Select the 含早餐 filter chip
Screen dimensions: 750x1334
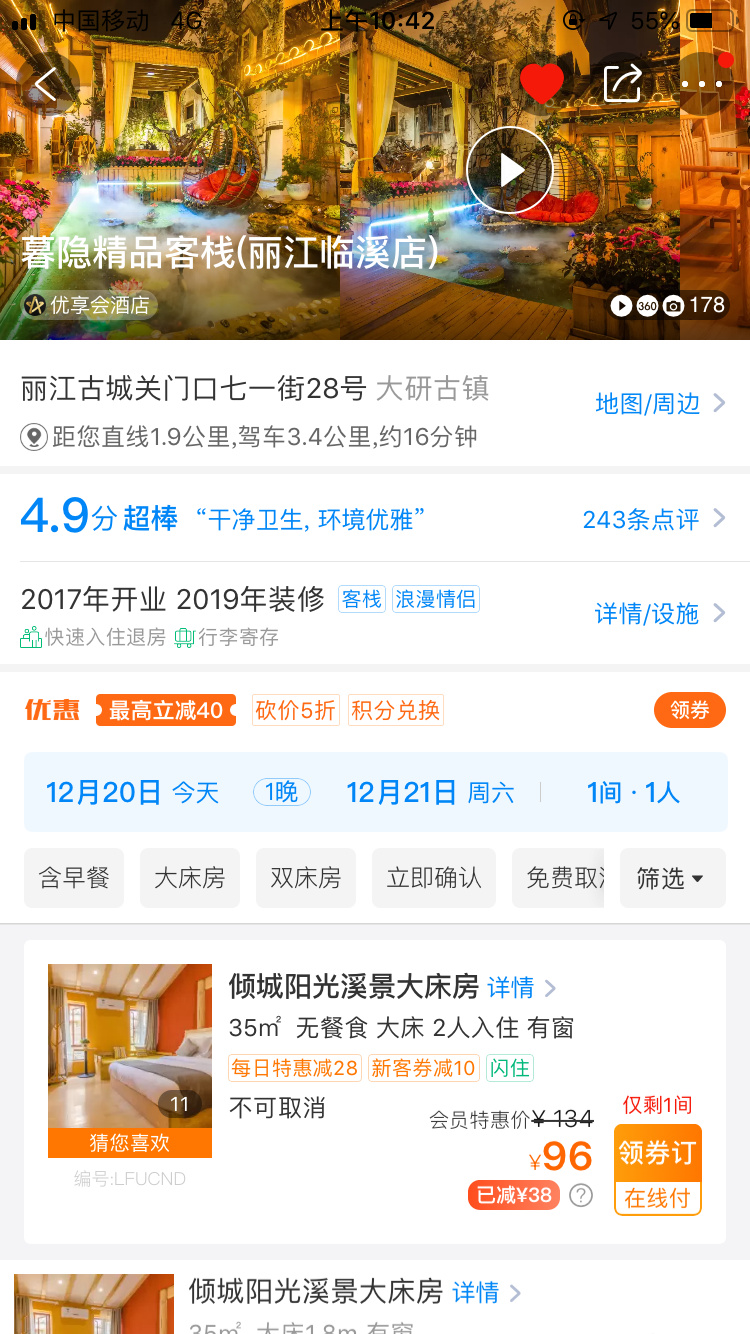[x=74, y=878]
